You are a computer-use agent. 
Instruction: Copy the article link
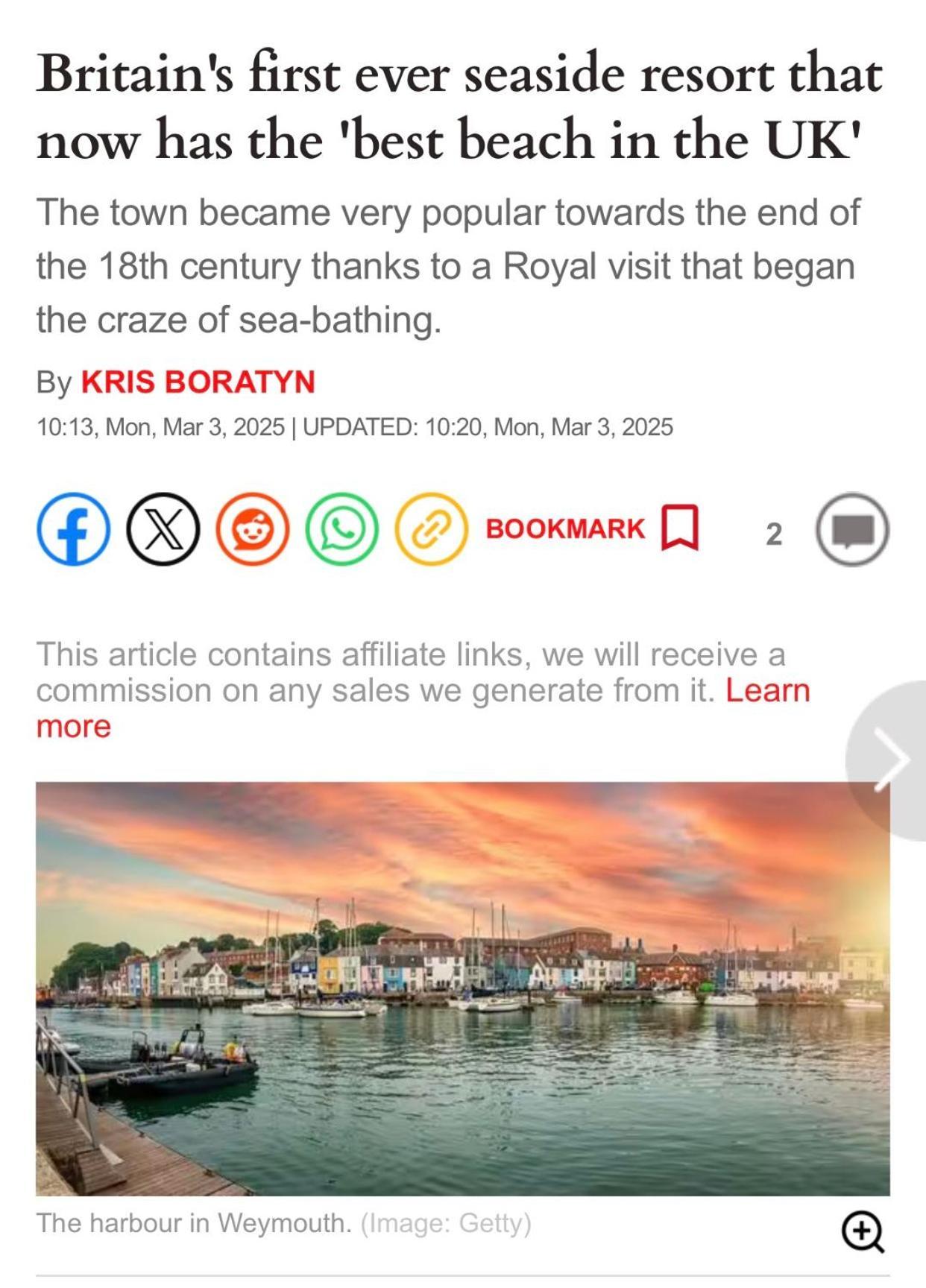(431, 529)
